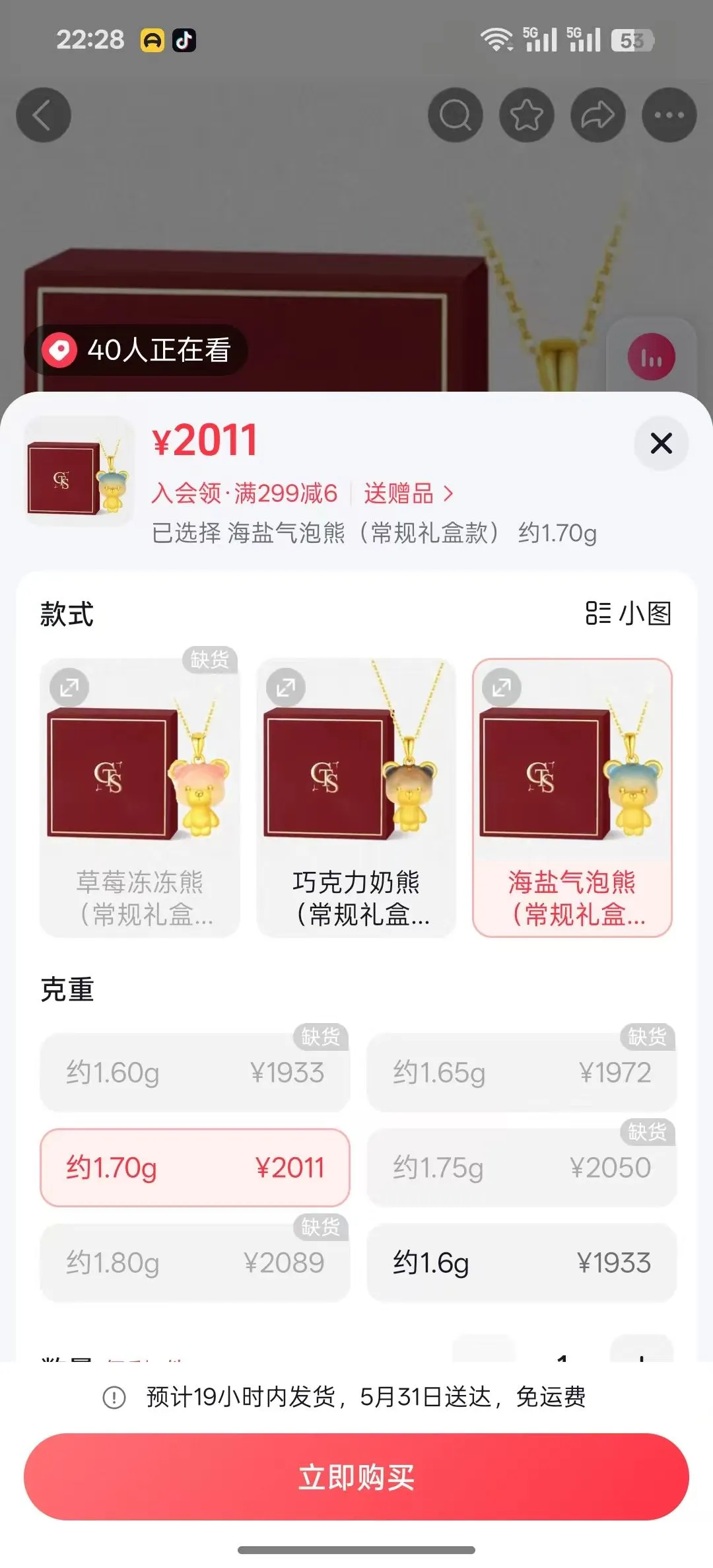Open the 入会领 满299减6 coupon

pyautogui.click(x=244, y=493)
